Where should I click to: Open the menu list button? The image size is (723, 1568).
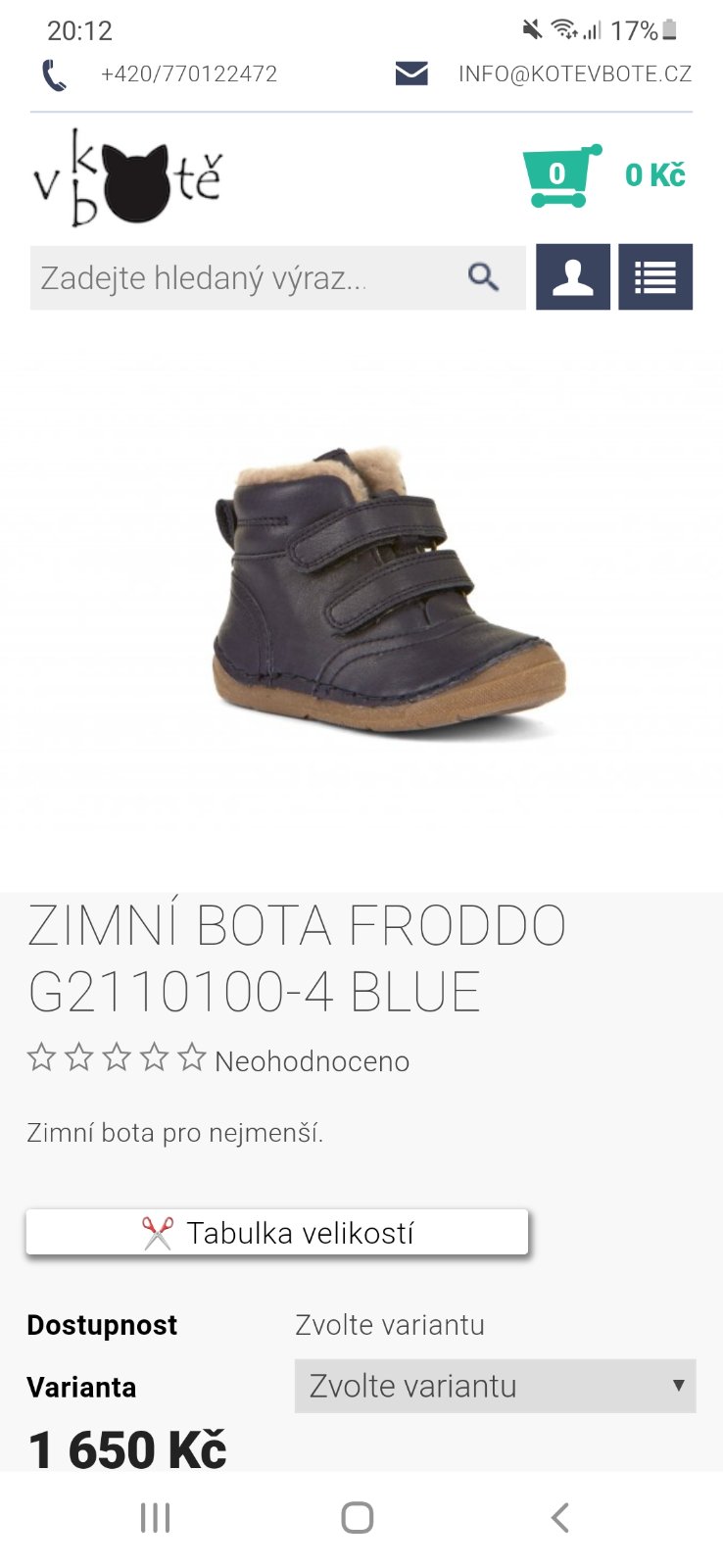click(x=655, y=278)
